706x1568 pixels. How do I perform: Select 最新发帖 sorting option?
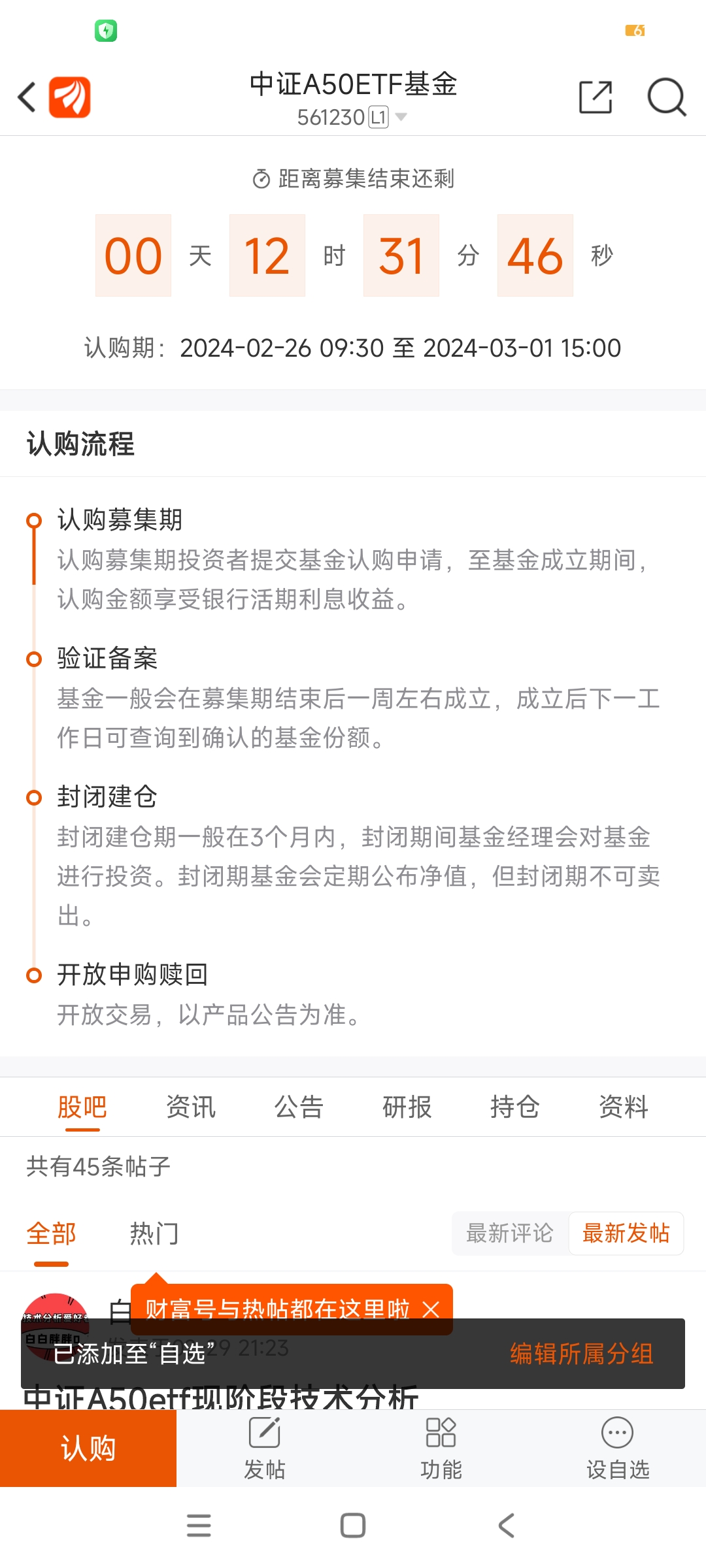(x=626, y=1233)
